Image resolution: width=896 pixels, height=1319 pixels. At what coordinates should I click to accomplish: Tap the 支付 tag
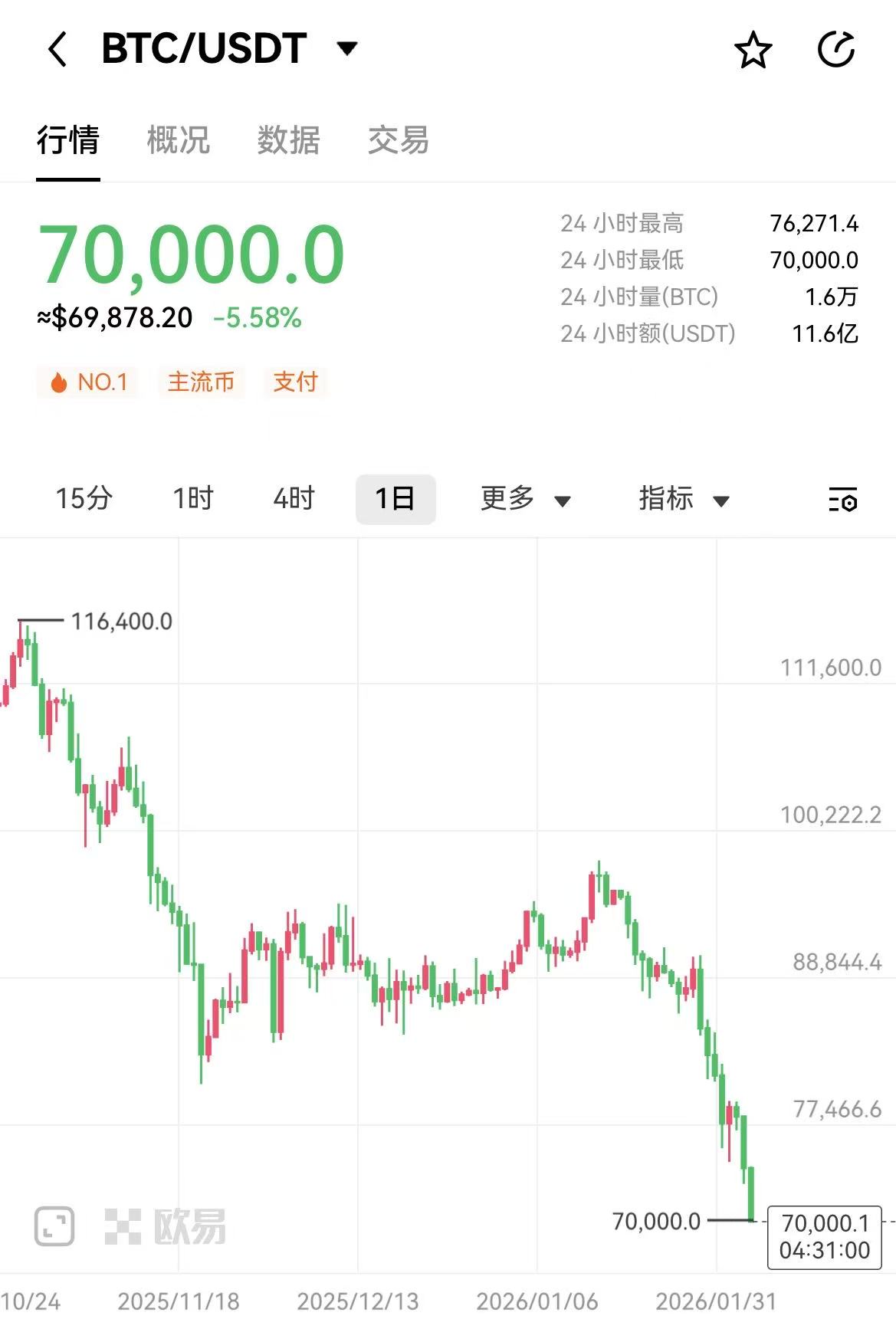(x=295, y=382)
